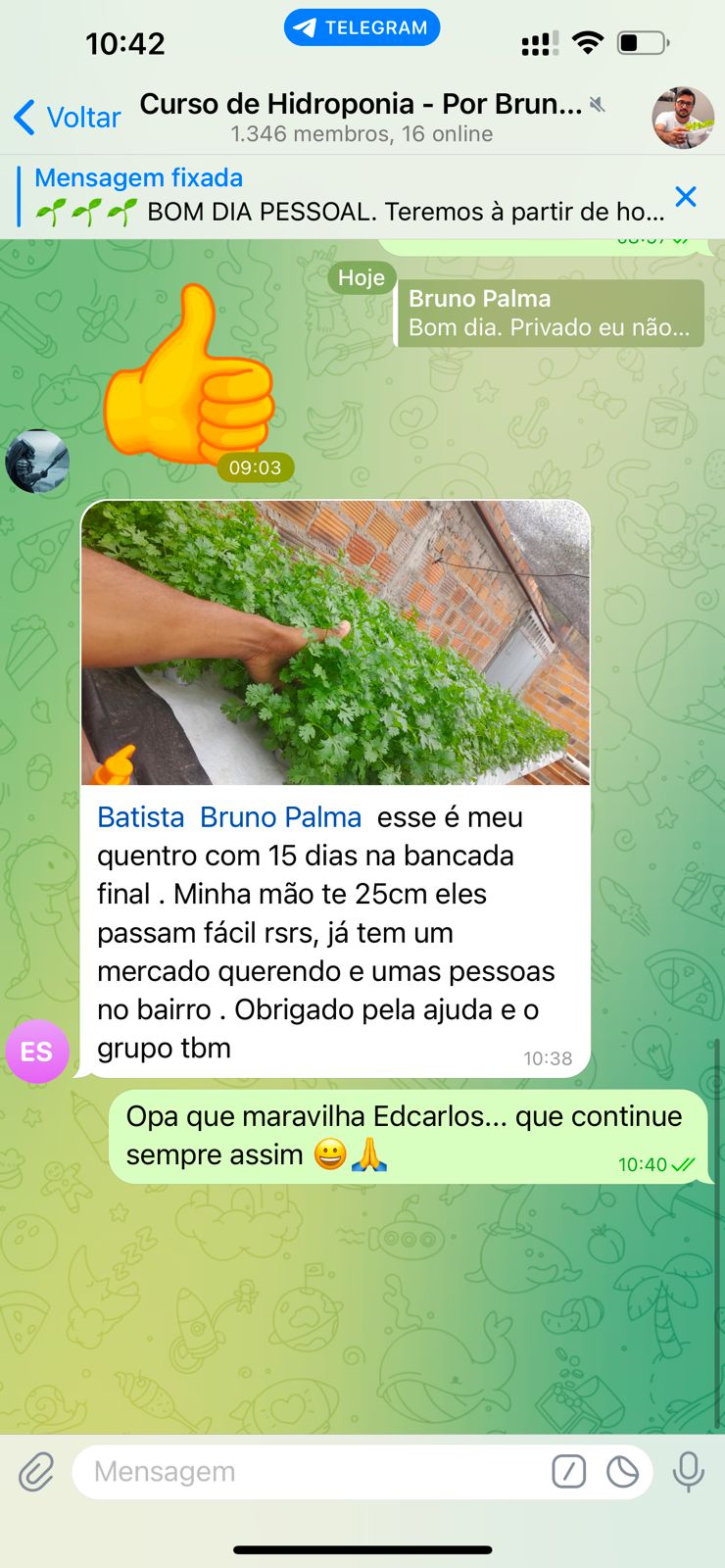The height and width of the screenshot is (1568, 725).
Task: Tap the Hoje date separator
Action: 362,277
